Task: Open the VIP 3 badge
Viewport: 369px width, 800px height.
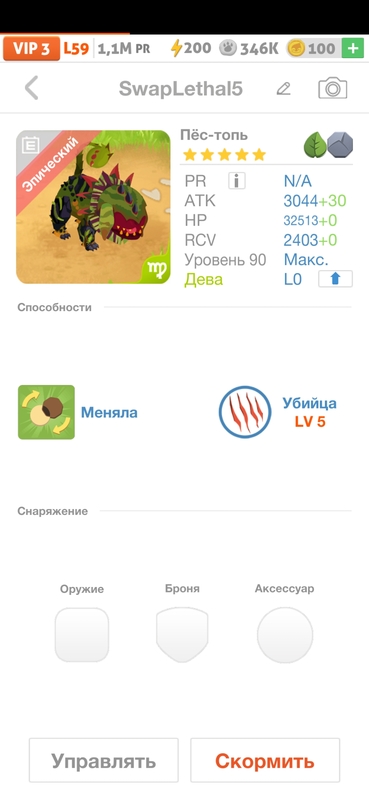Action: pyautogui.click(x=32, y=49)
